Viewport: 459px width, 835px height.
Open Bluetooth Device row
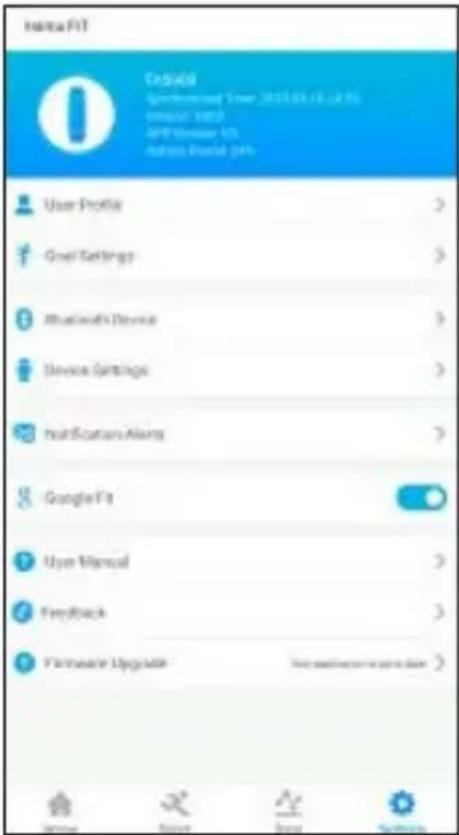click(x=230, y=320)
